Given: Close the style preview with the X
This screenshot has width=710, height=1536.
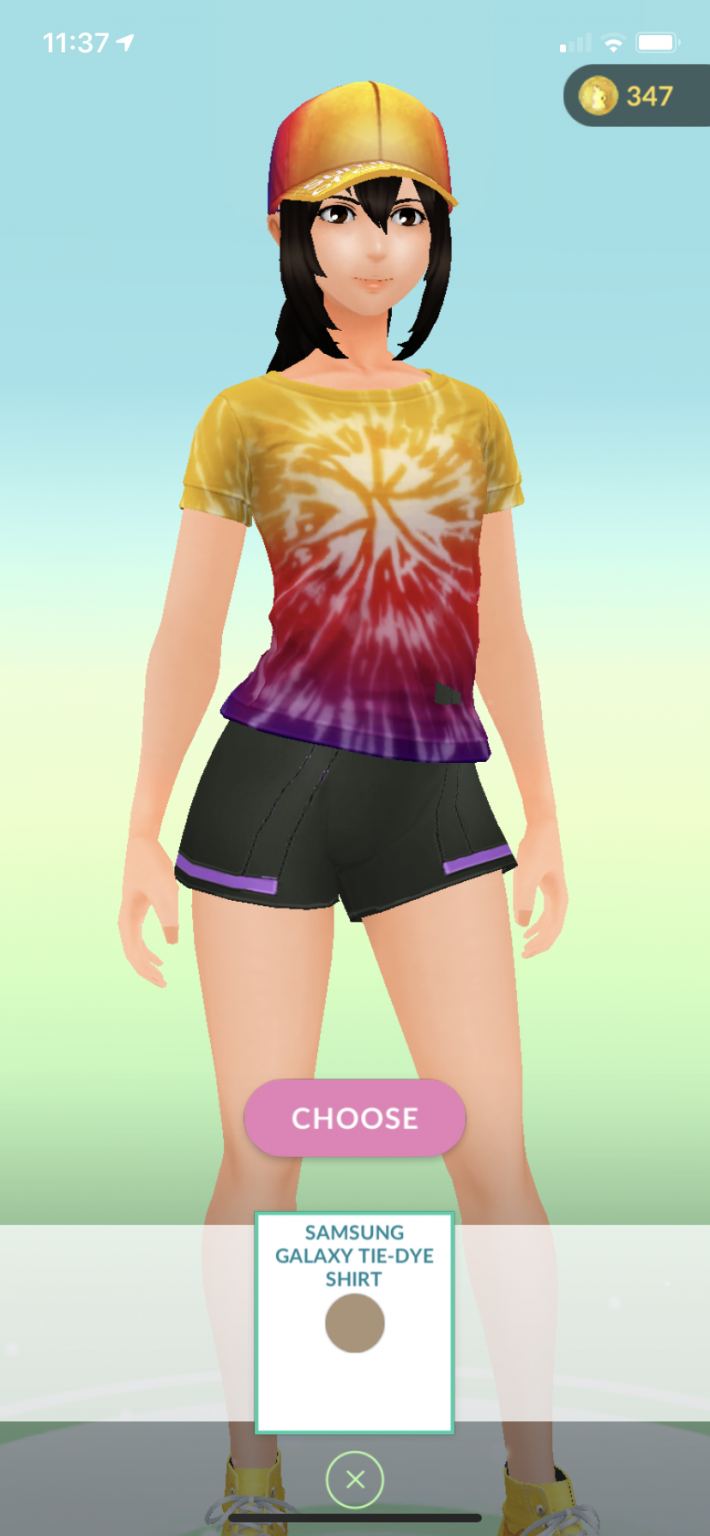Looking at the screenshot, I should (x=355, y=1479).
